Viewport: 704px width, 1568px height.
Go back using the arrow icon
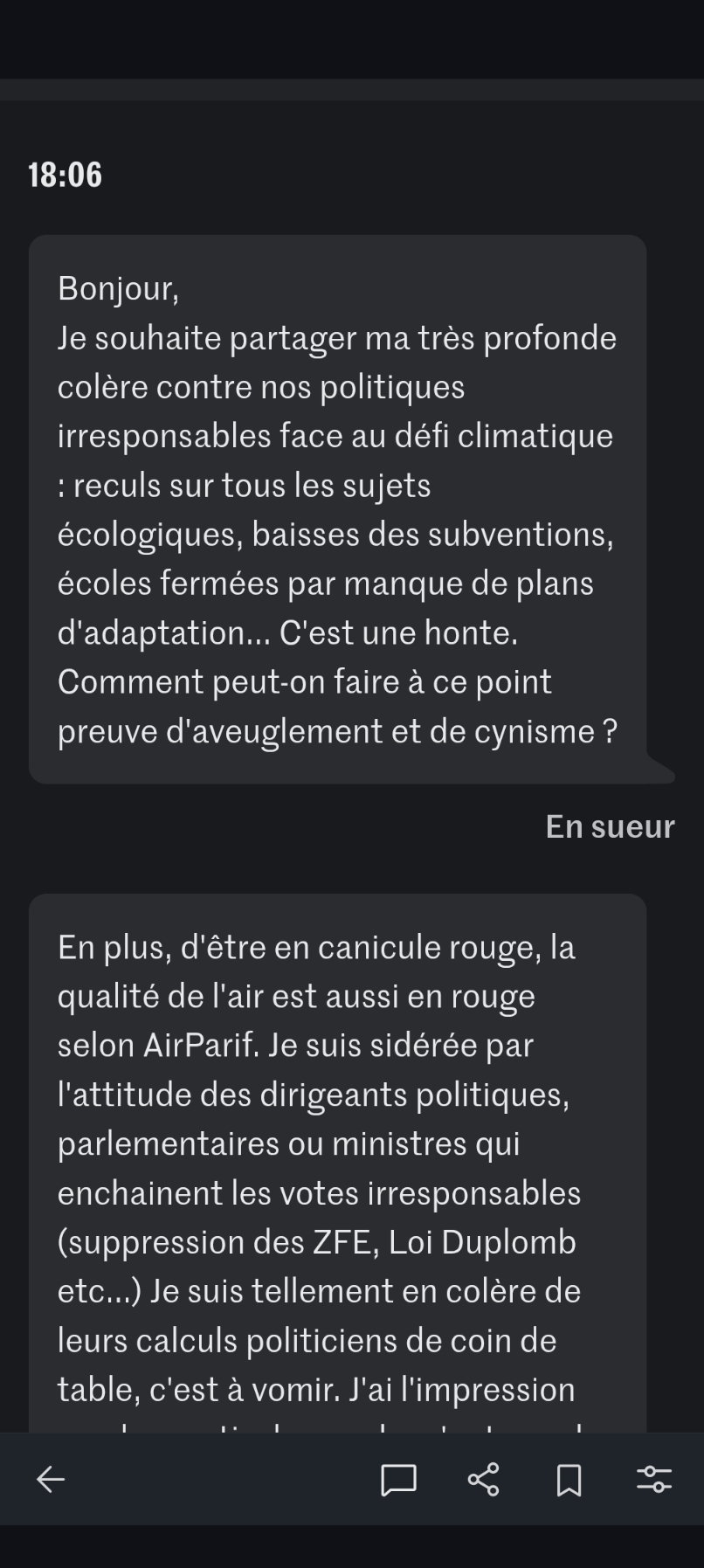point(51,1480)
